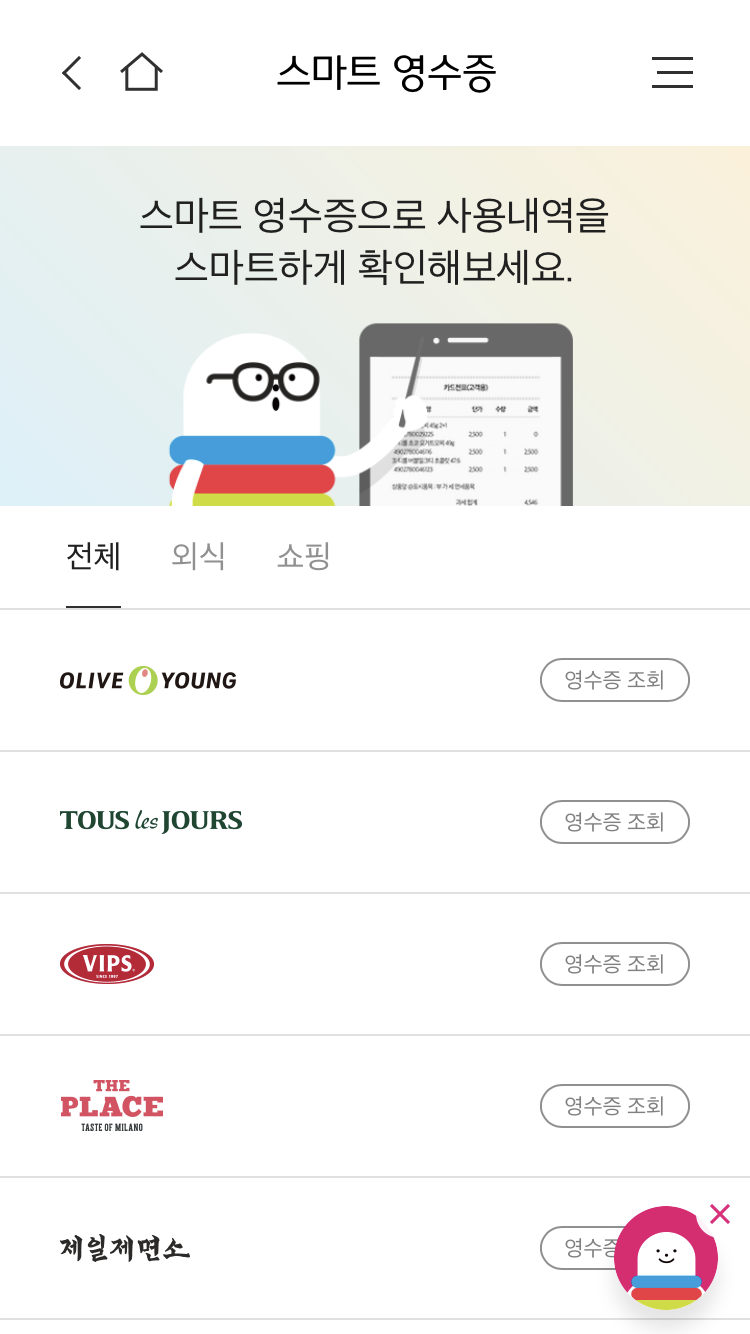The image size is (750, 1334).
Task: Open the floating chatbot assistant
Action: pos(665,1258)
